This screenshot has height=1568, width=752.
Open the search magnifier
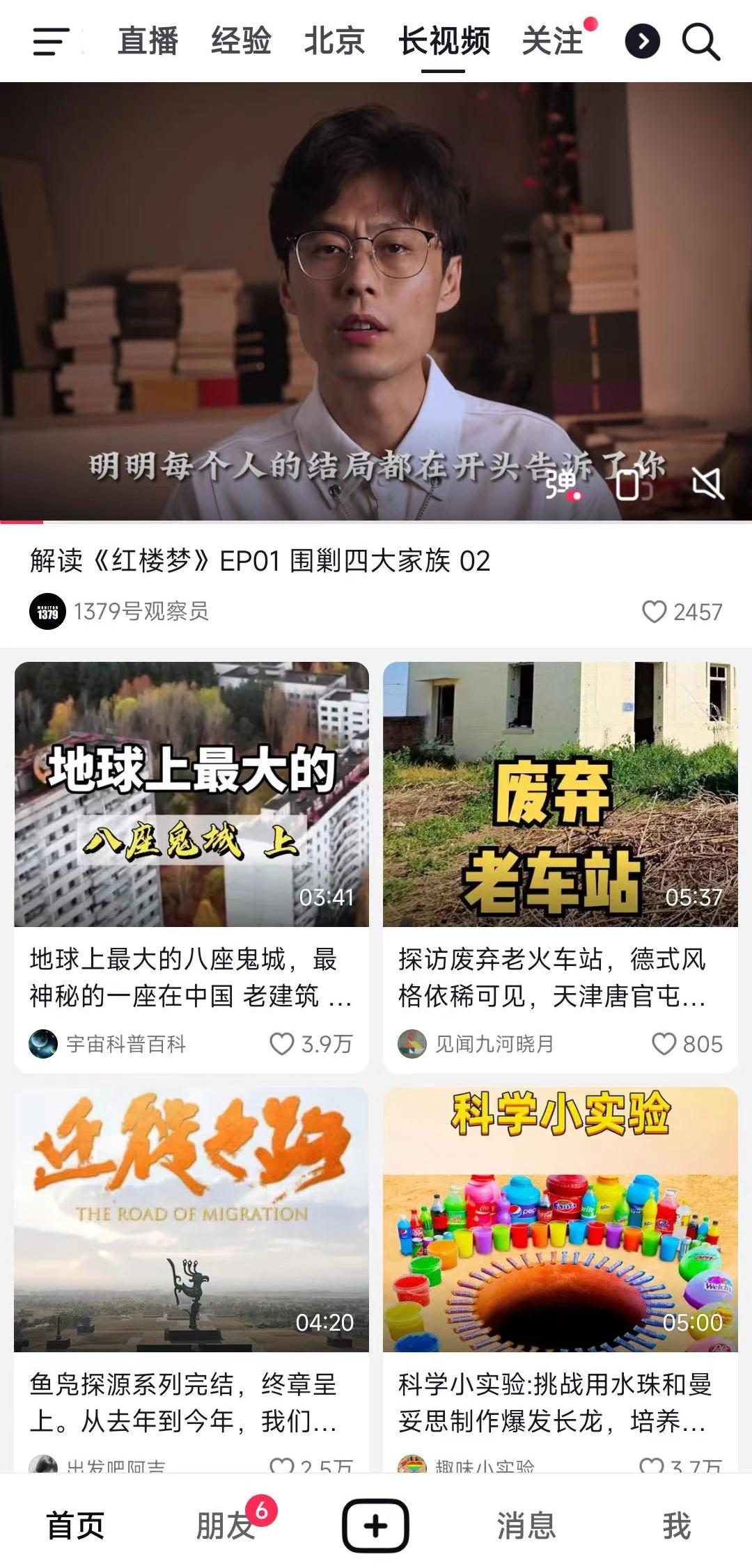coord(700,42)
